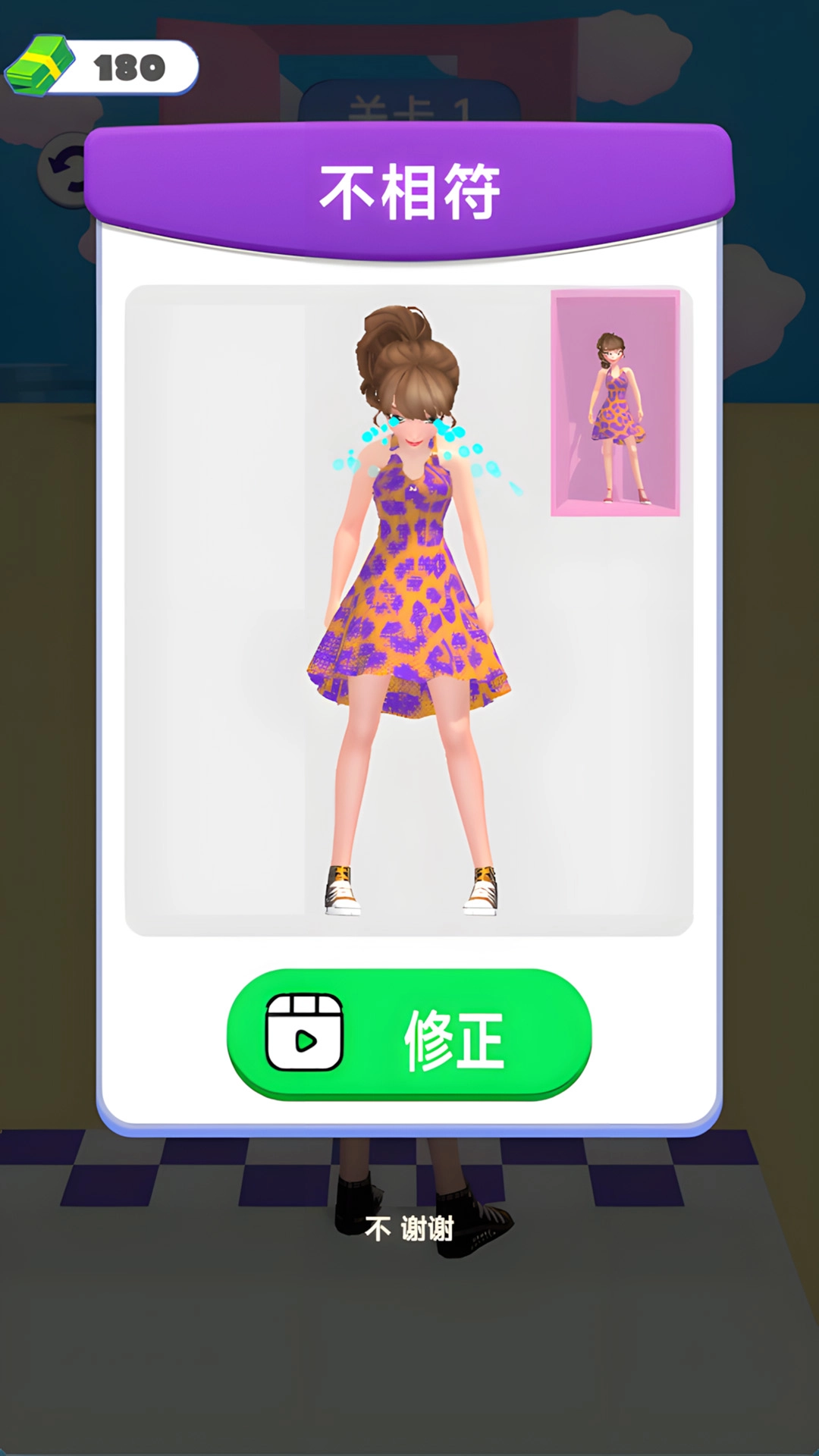Tap the 不 谢谢 decline link

pos(409,1226)
